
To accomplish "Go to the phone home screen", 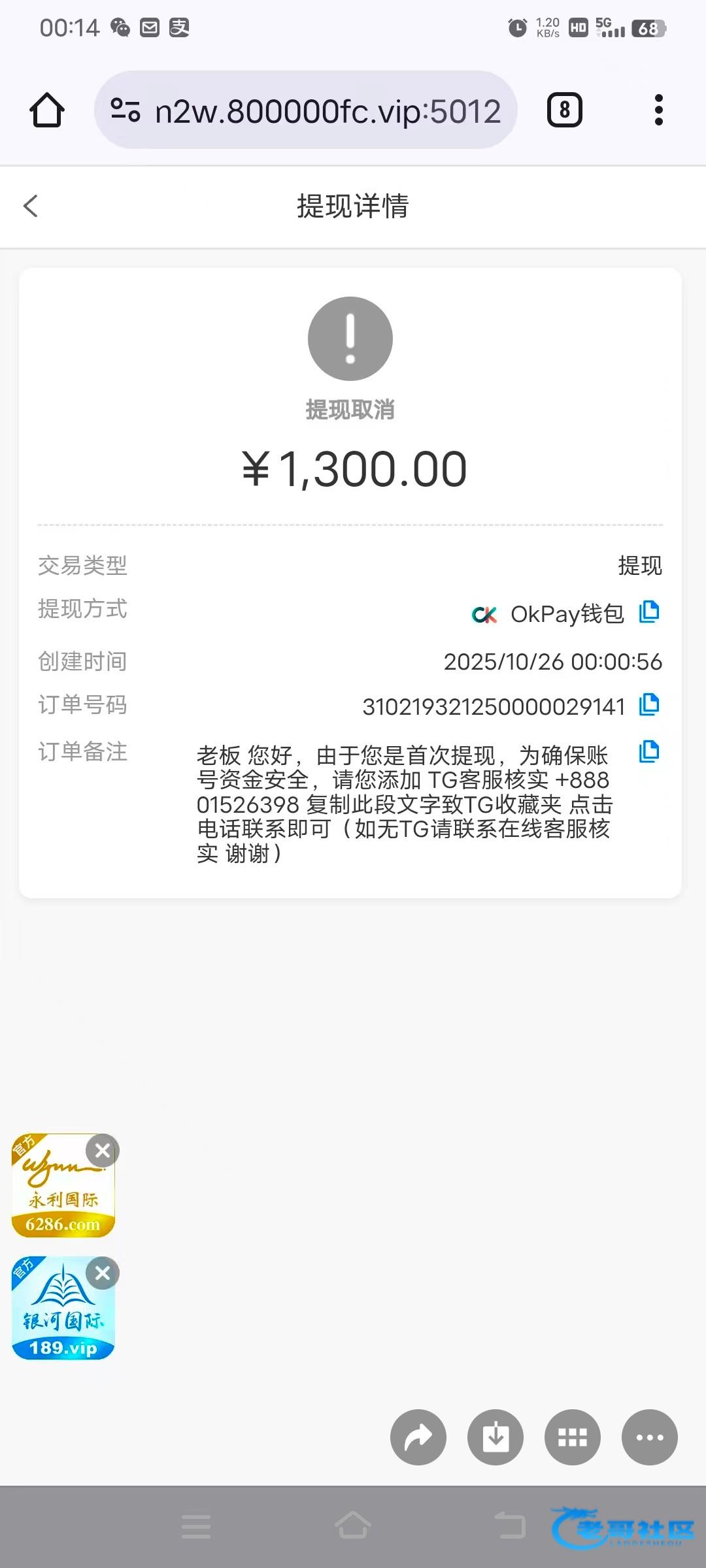I will click(353, 1526).
